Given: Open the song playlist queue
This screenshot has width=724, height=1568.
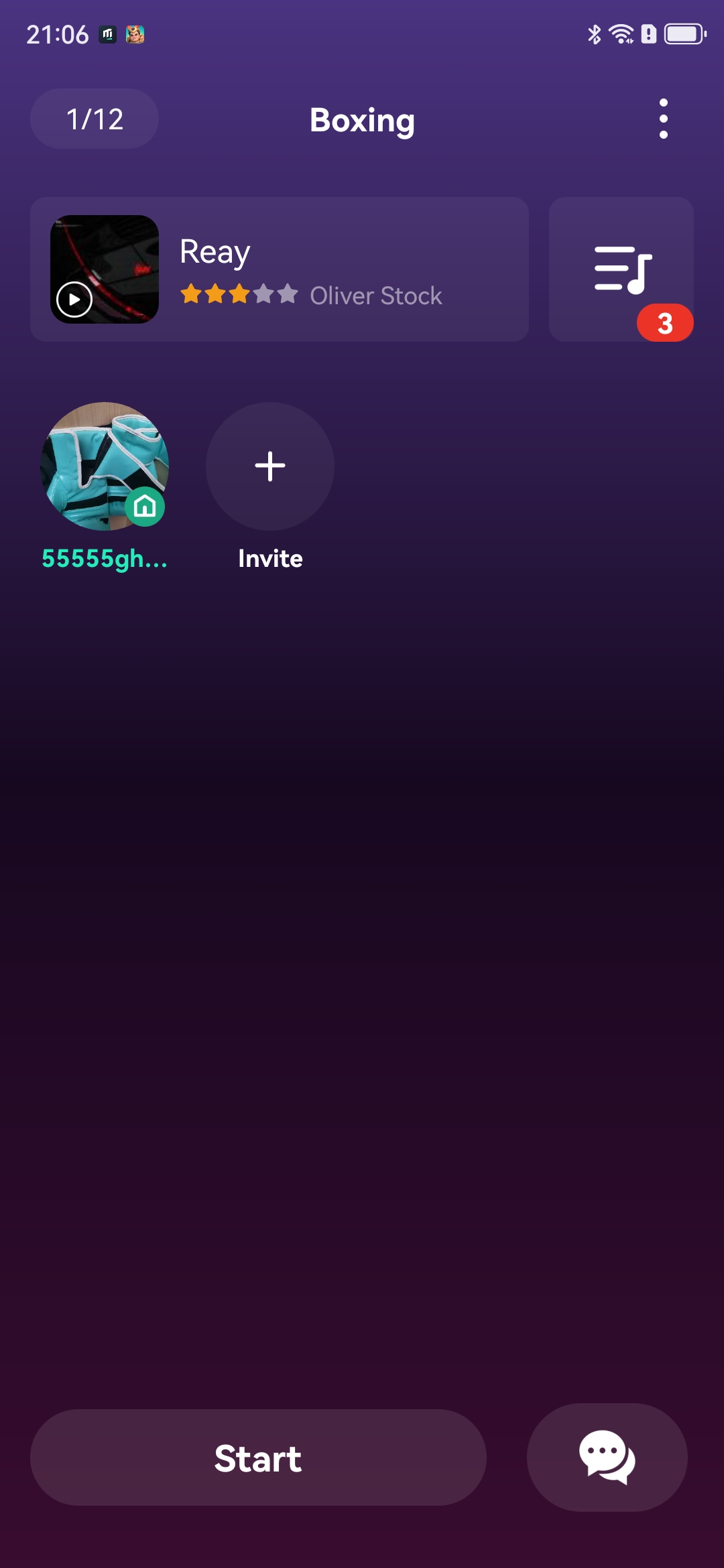Looking at the screenshot, I should tap(621, 269).
